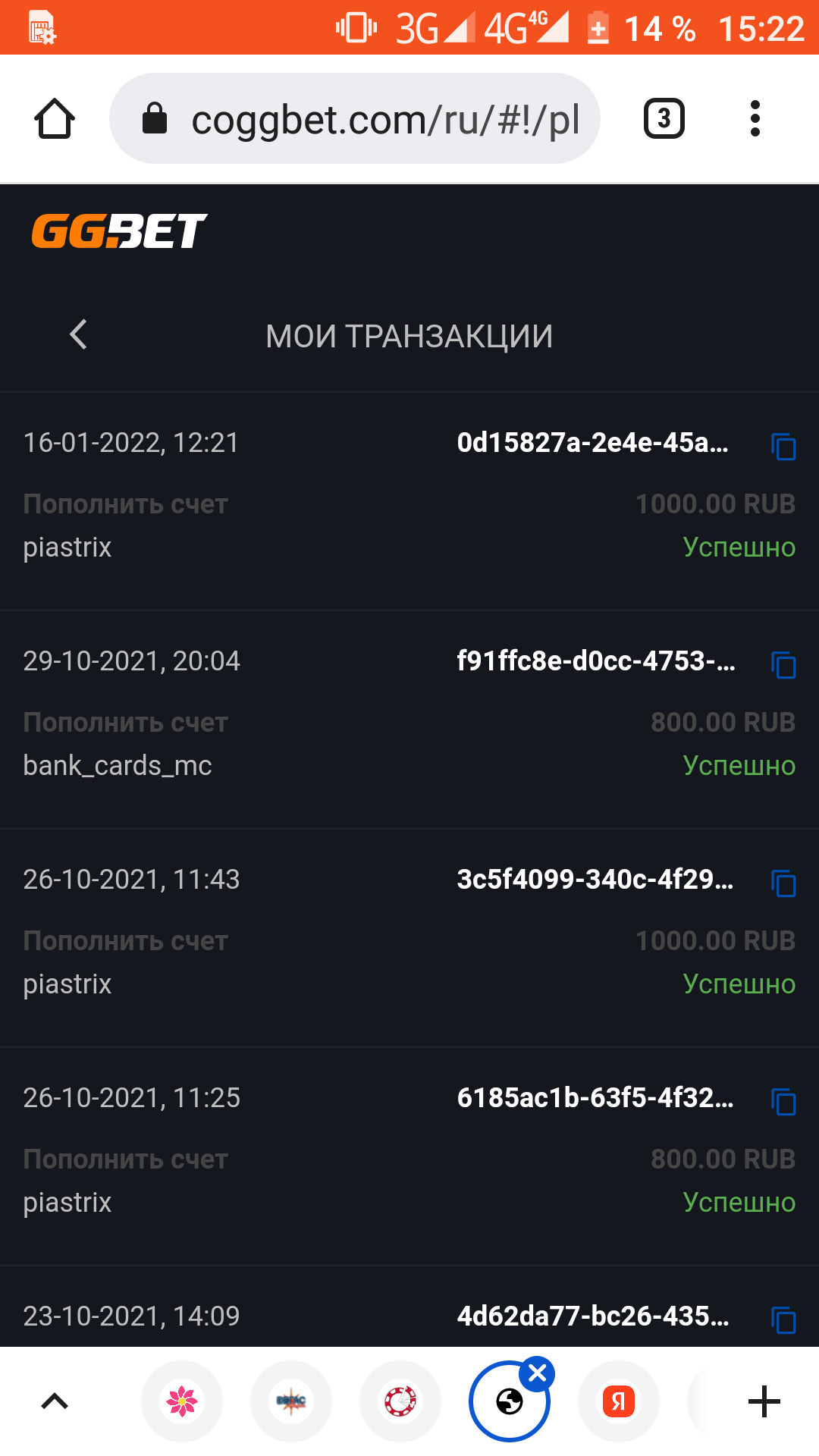Go back from Мои транзакции
Viewport: 819px width, 1456px height.
78,334
